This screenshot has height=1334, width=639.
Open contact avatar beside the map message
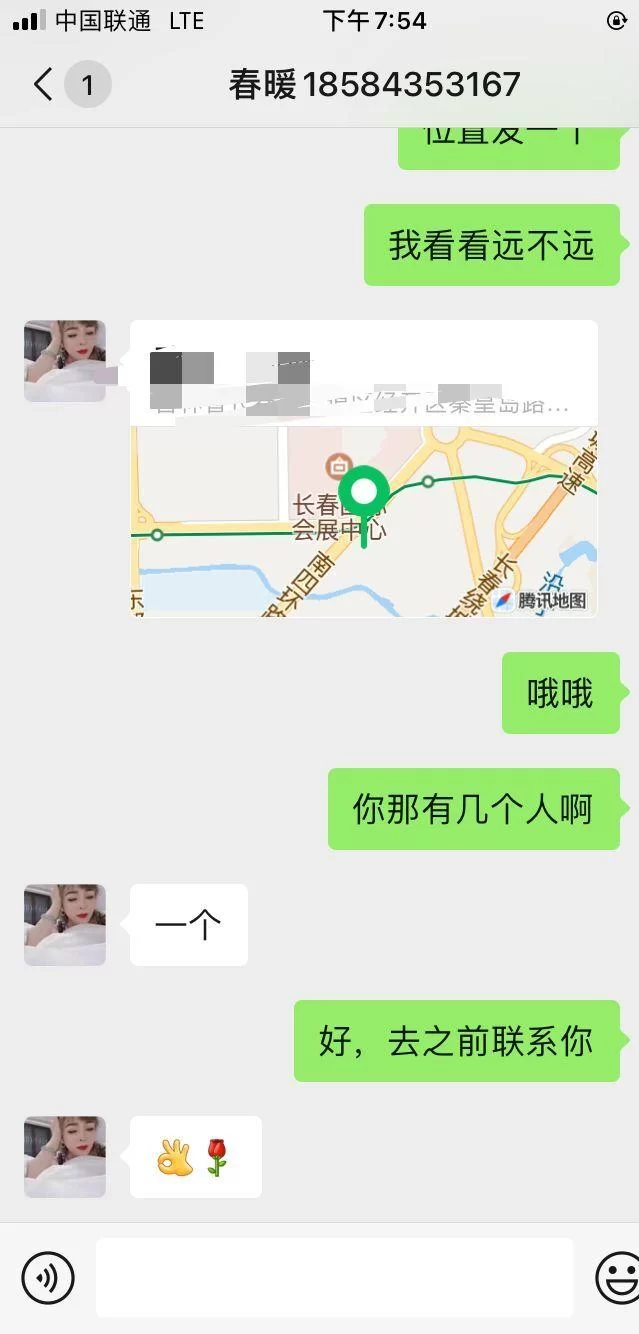click(65, 361)
